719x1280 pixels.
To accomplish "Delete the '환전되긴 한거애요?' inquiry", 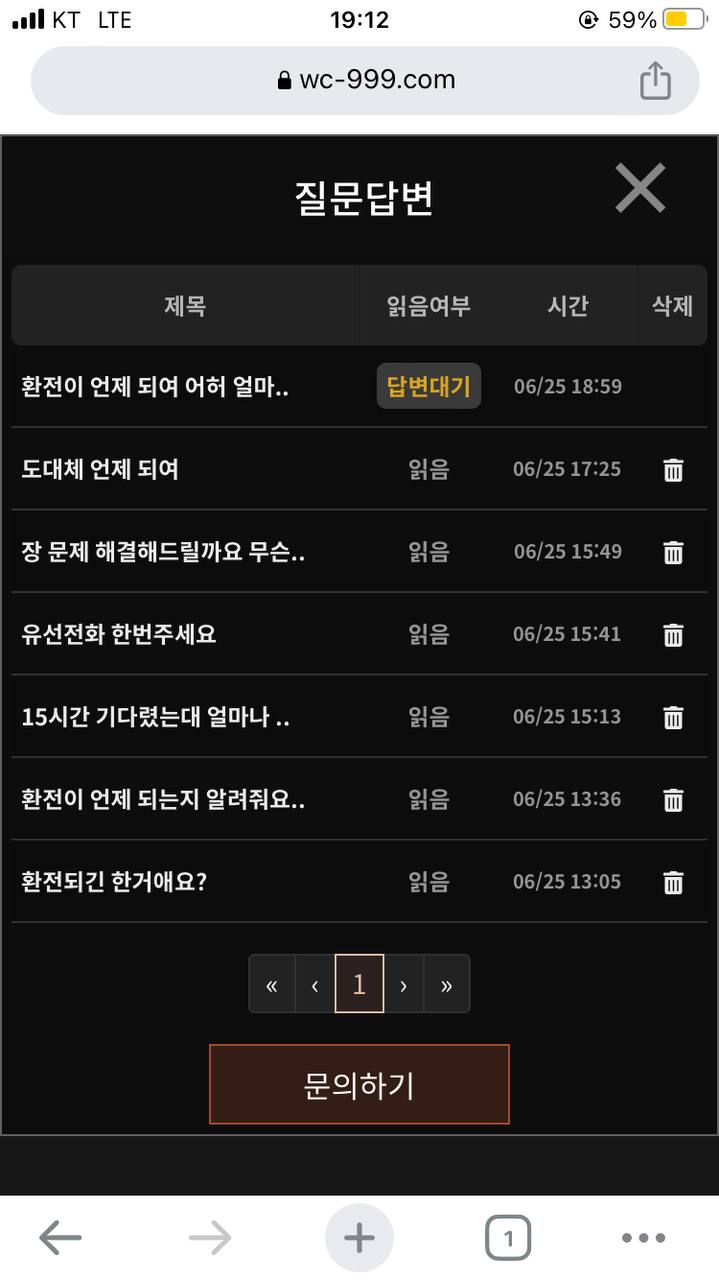I will coord(673,882).
